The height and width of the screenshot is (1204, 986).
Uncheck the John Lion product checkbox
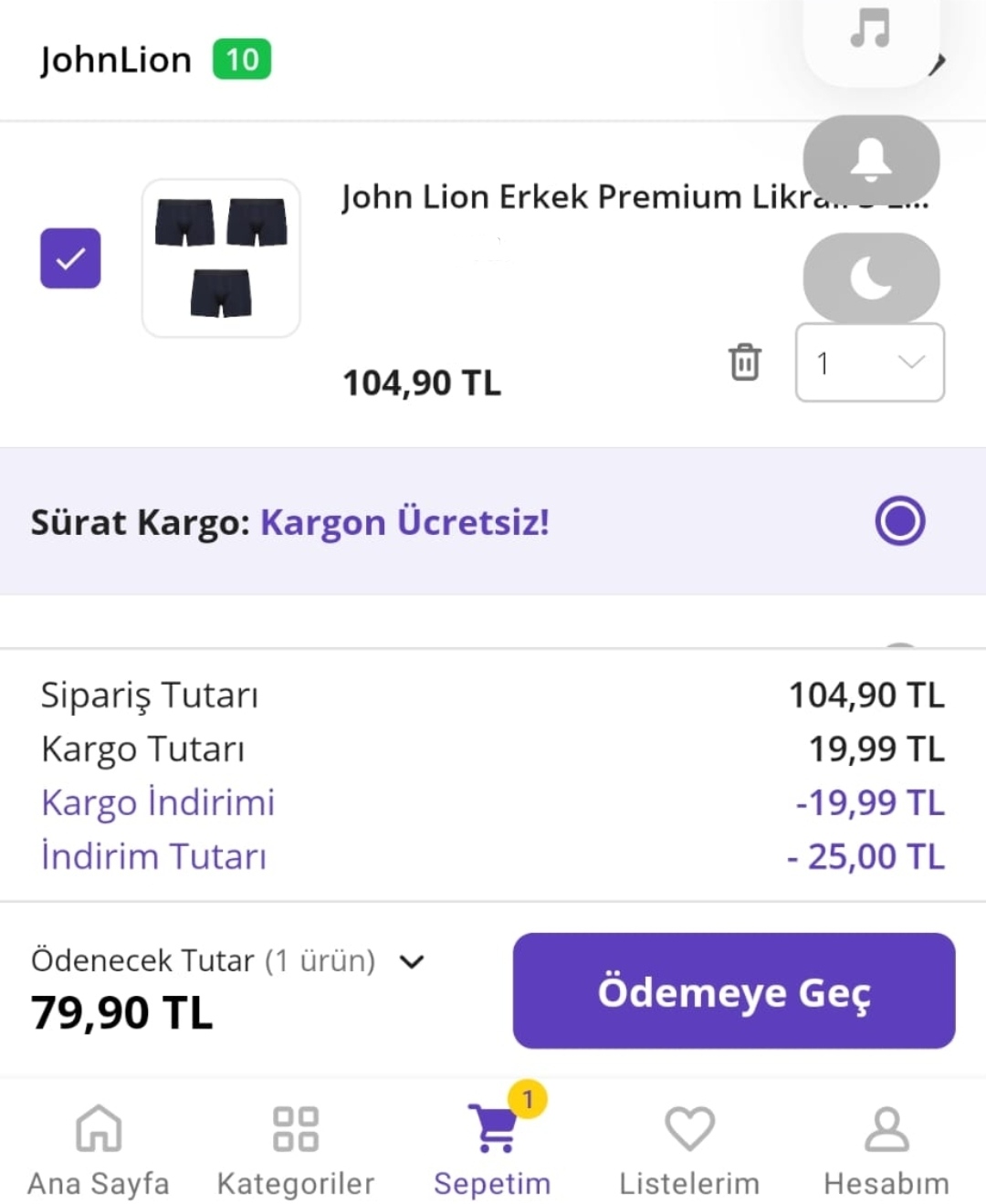(70, 258)
